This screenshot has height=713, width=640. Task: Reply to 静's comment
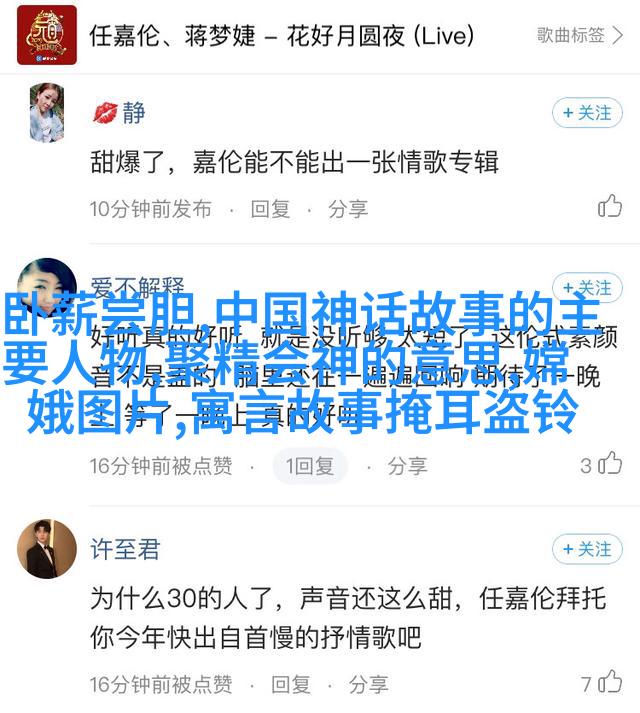pos(270,209)
